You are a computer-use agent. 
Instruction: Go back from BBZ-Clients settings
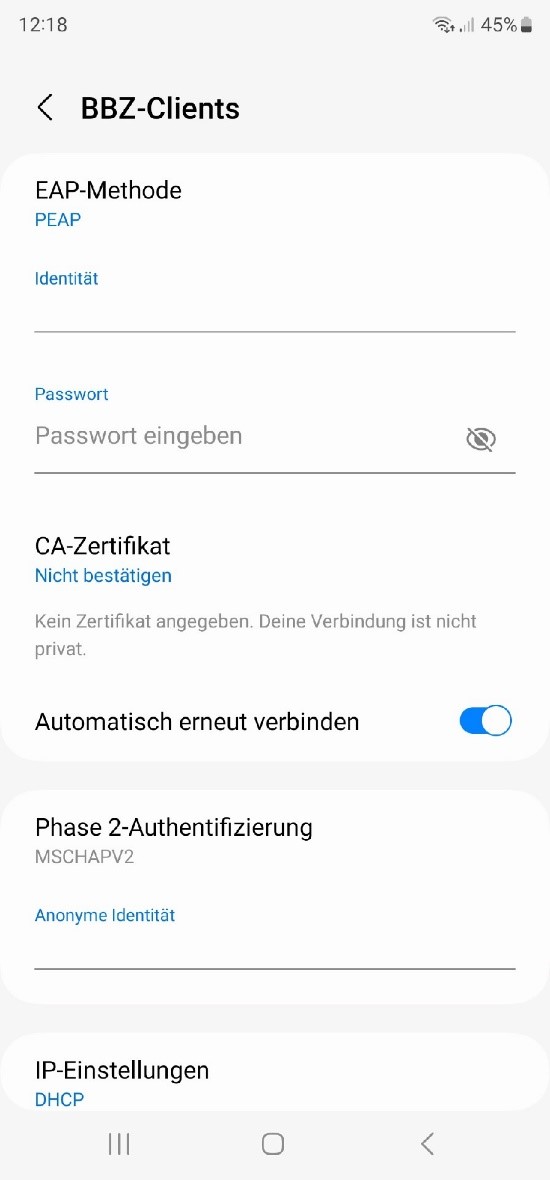(x=45, y=108)
